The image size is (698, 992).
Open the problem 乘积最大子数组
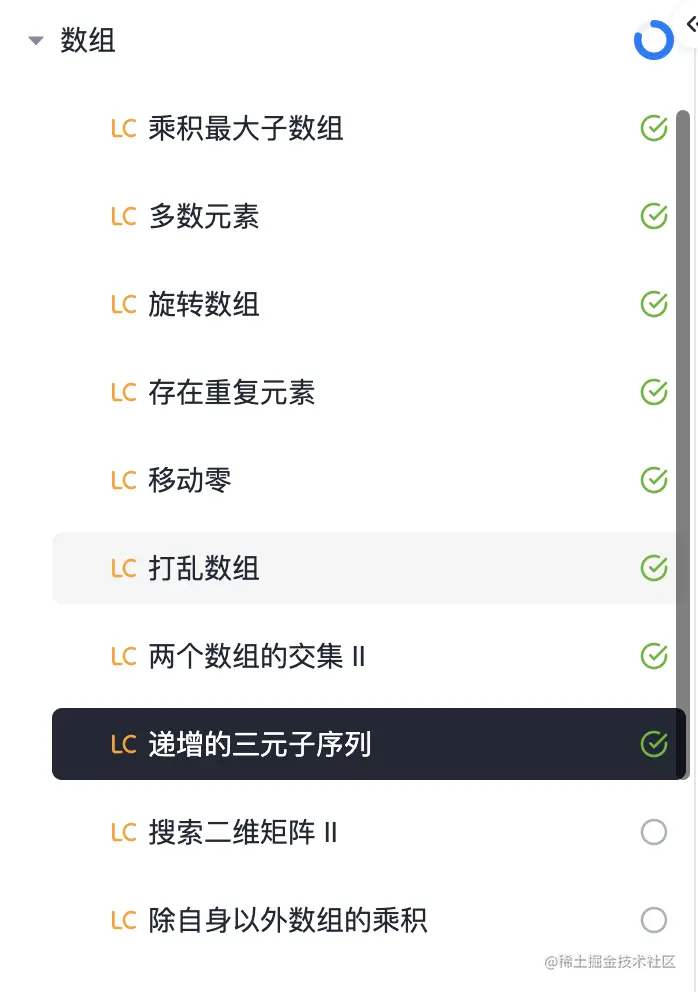pyautogui.click(x=246, y=129)
